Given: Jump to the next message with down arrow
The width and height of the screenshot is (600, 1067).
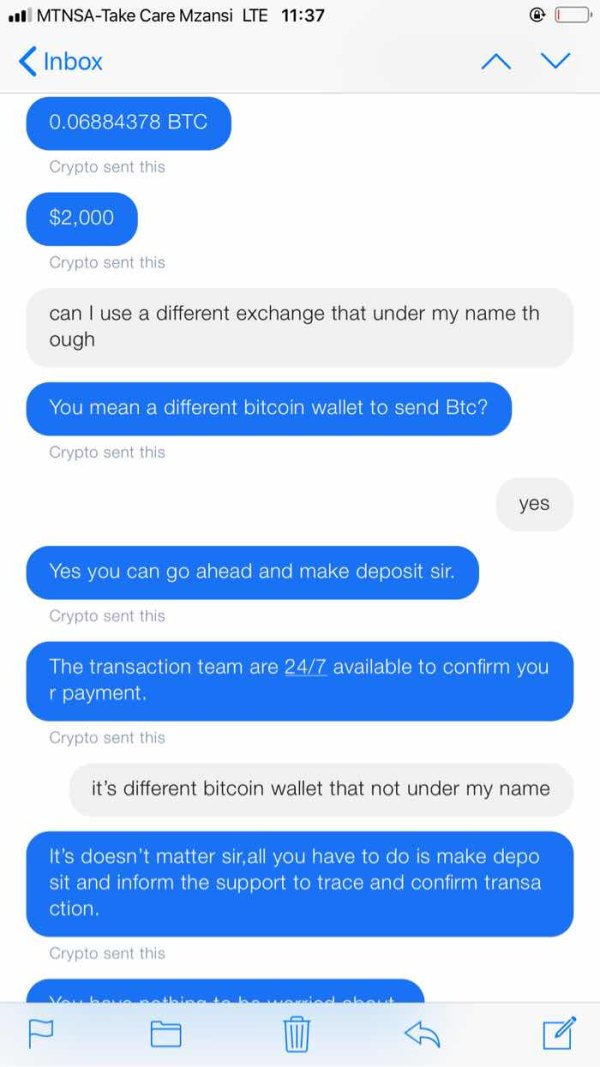Looking at the screenshot, I should 556,61.
